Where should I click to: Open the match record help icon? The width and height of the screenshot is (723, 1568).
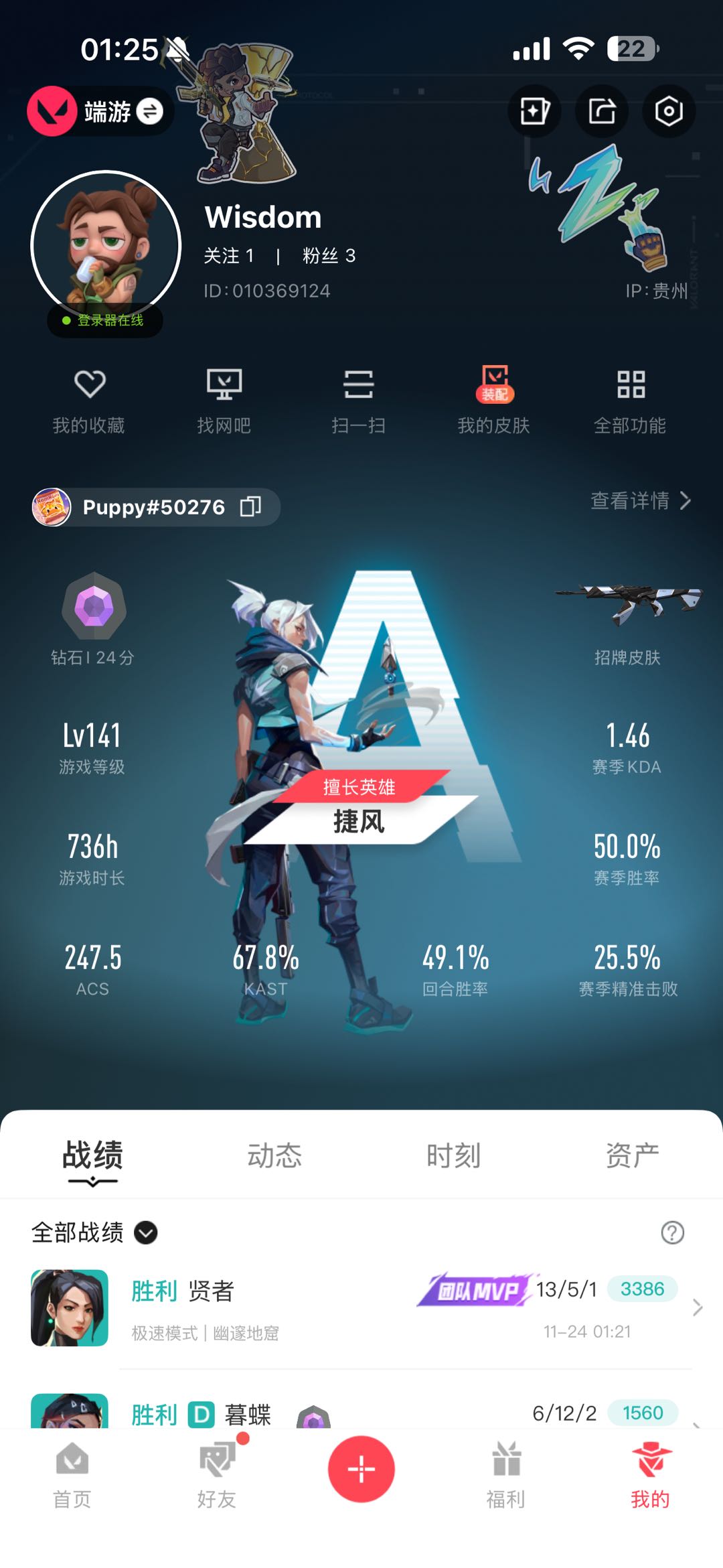(x=672, y=1232)
